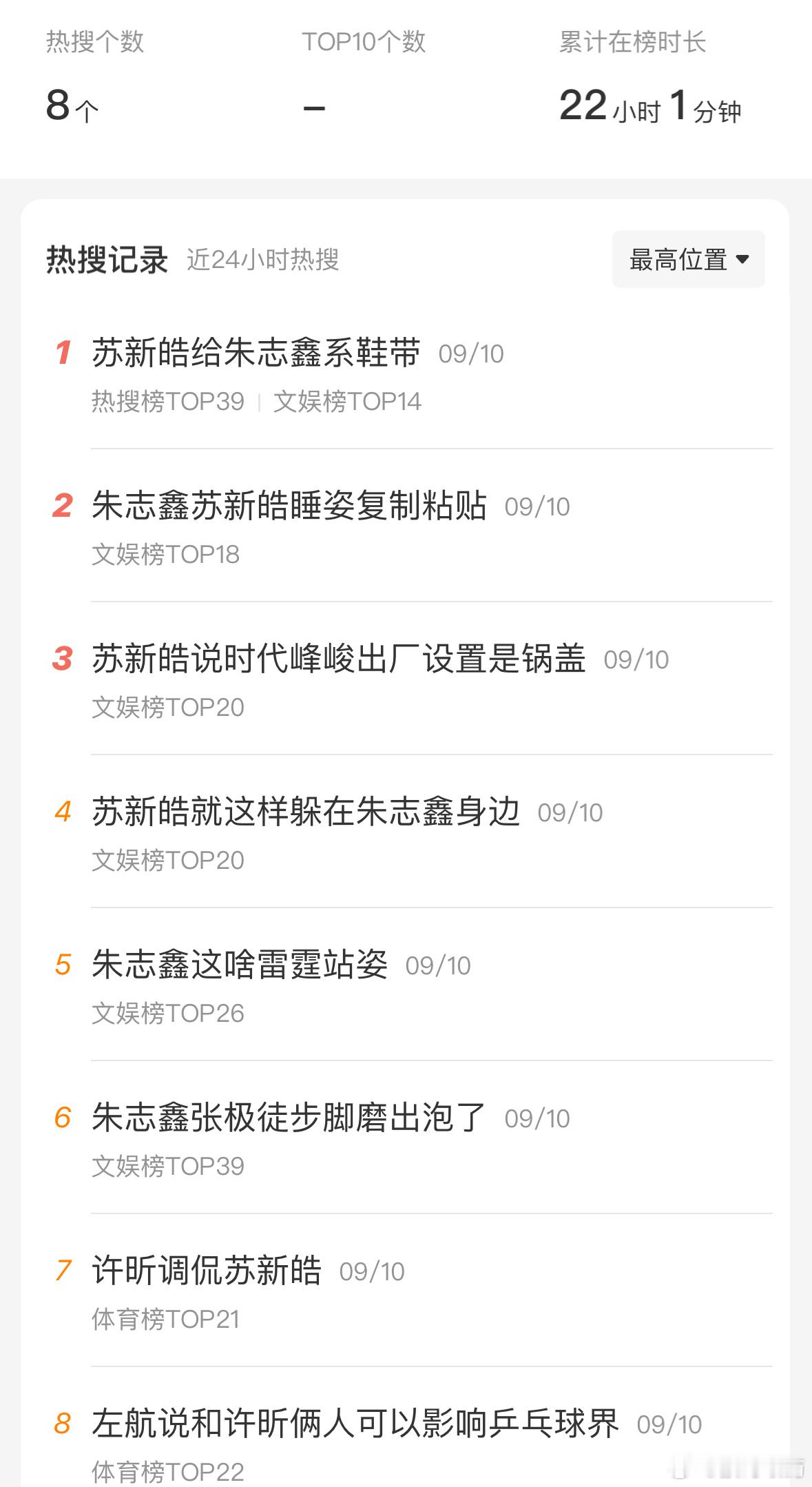This screenshot has height=1487, width=812.
Task: Open hot search 苏新皓说时代峰峻出厂设置是锅盖
Action: tap(339, 659)
